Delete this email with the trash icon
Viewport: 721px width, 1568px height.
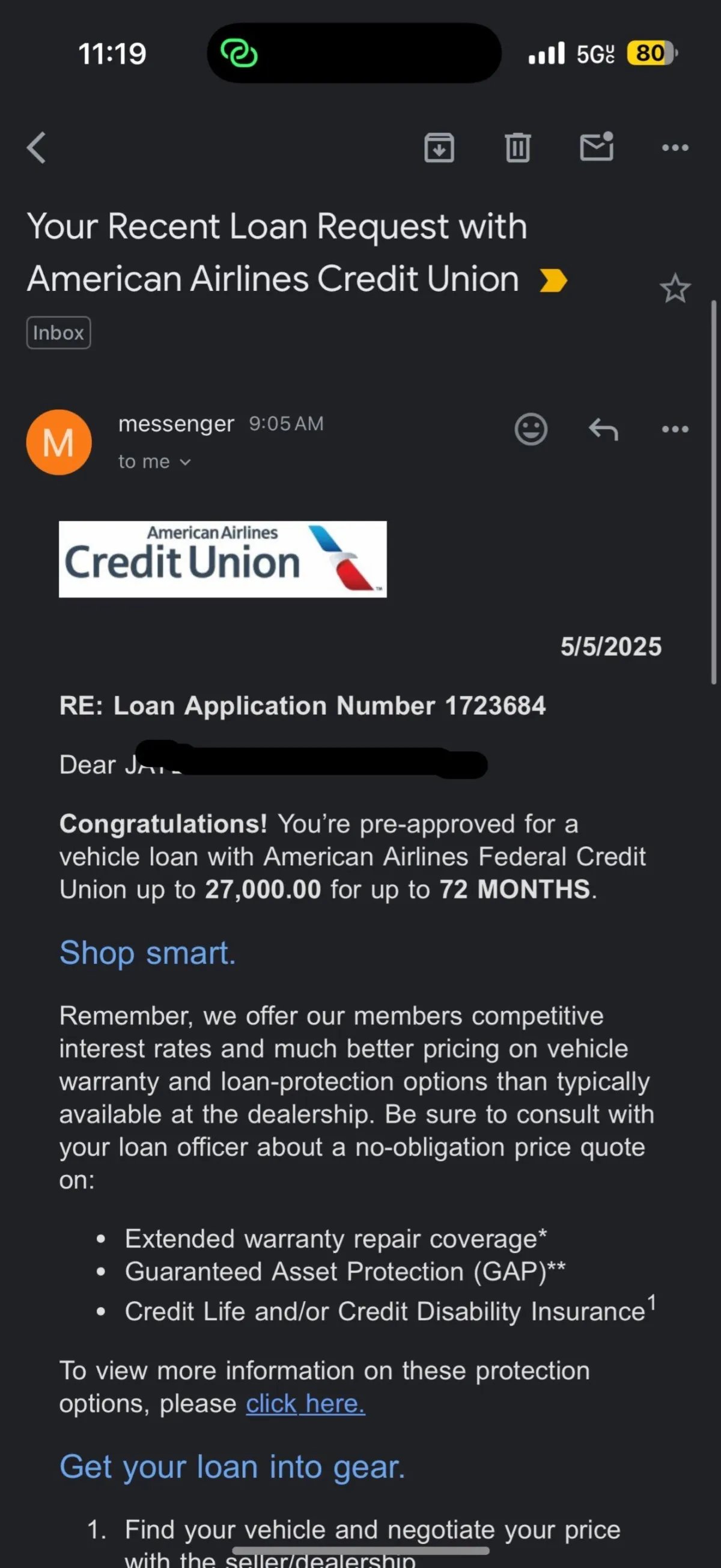pyautogui.click(x=517, y=148)
